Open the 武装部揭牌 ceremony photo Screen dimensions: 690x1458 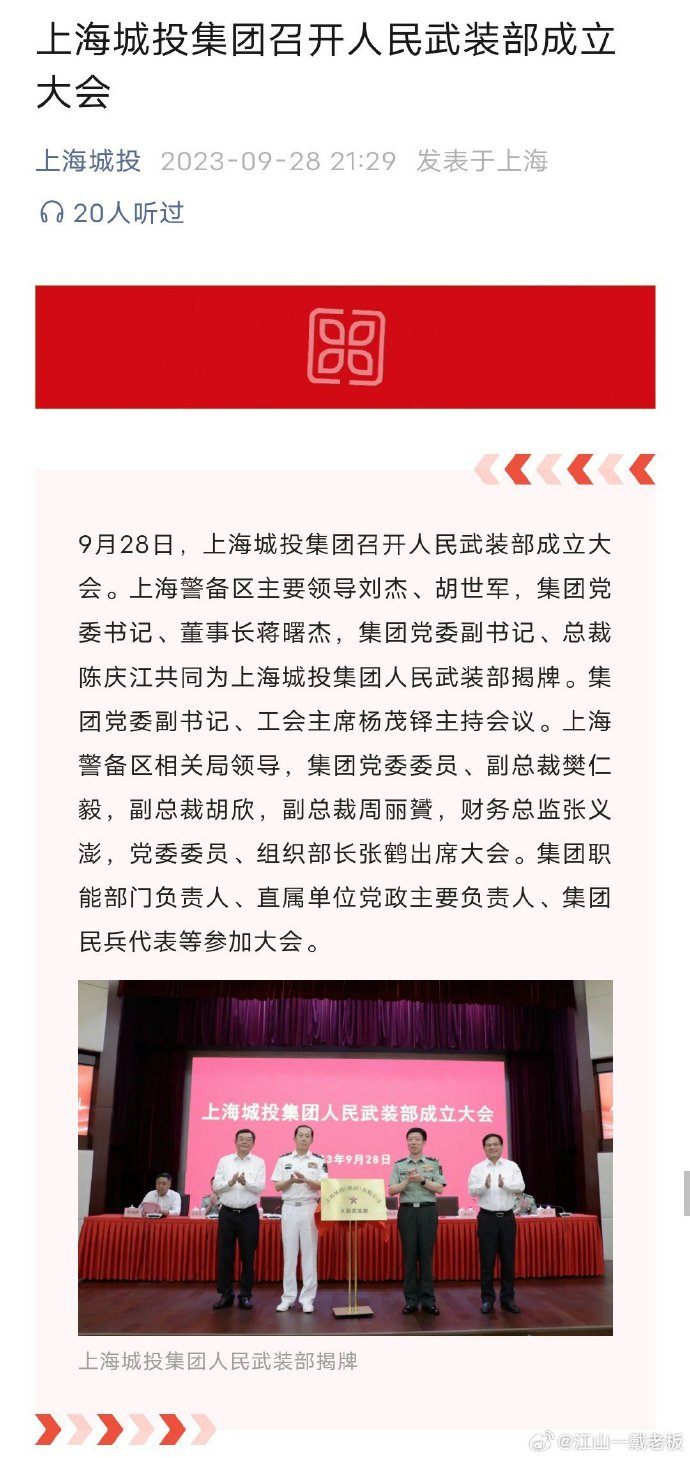click(345, 1157)
